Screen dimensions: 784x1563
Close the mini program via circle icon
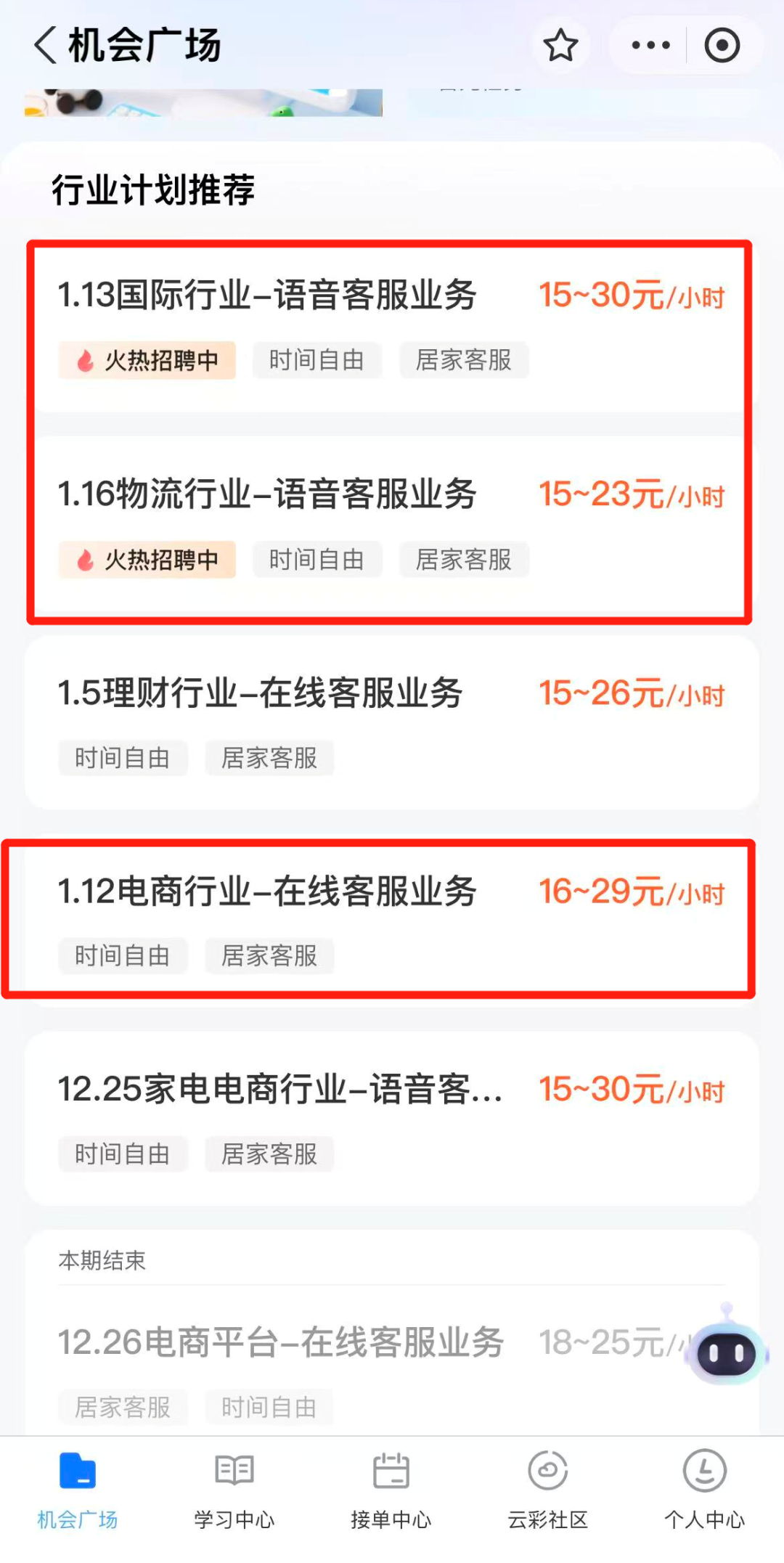pos(722,45)
